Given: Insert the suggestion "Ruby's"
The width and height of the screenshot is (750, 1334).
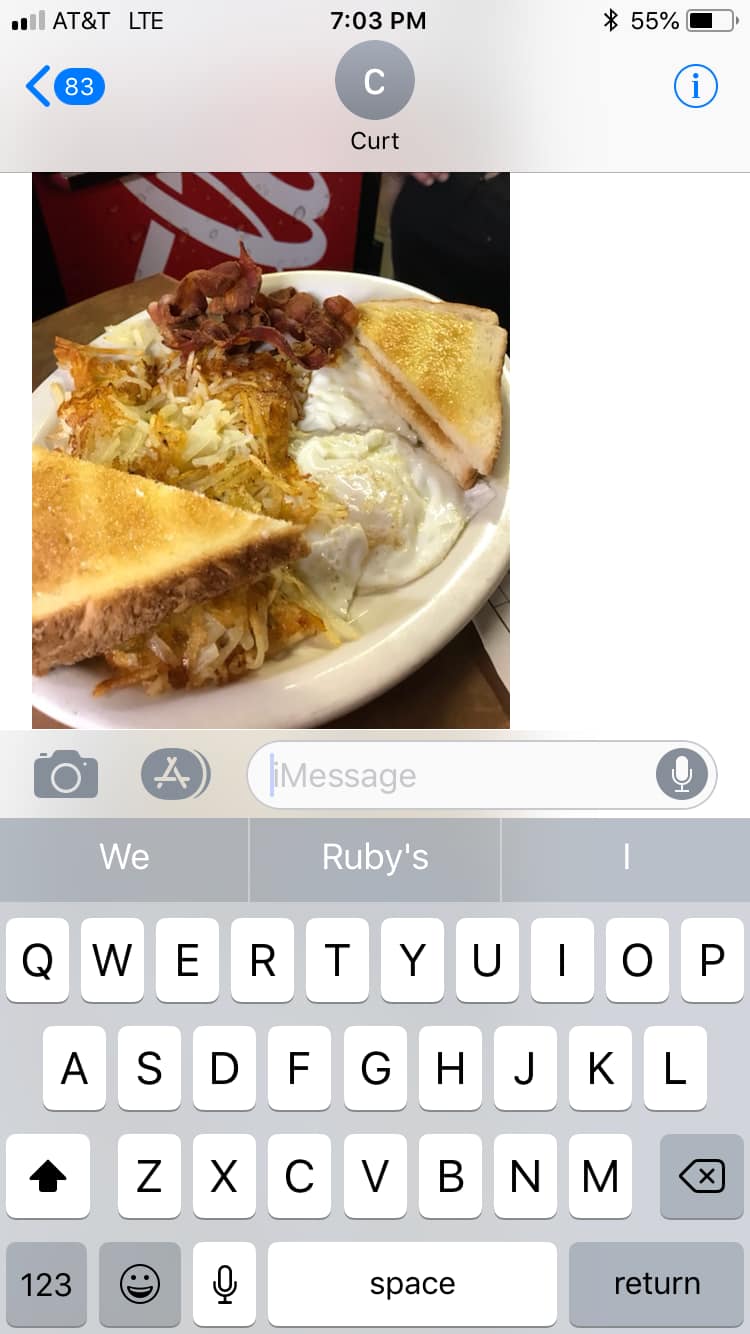Looking at the screenshot, I should 375,858.
